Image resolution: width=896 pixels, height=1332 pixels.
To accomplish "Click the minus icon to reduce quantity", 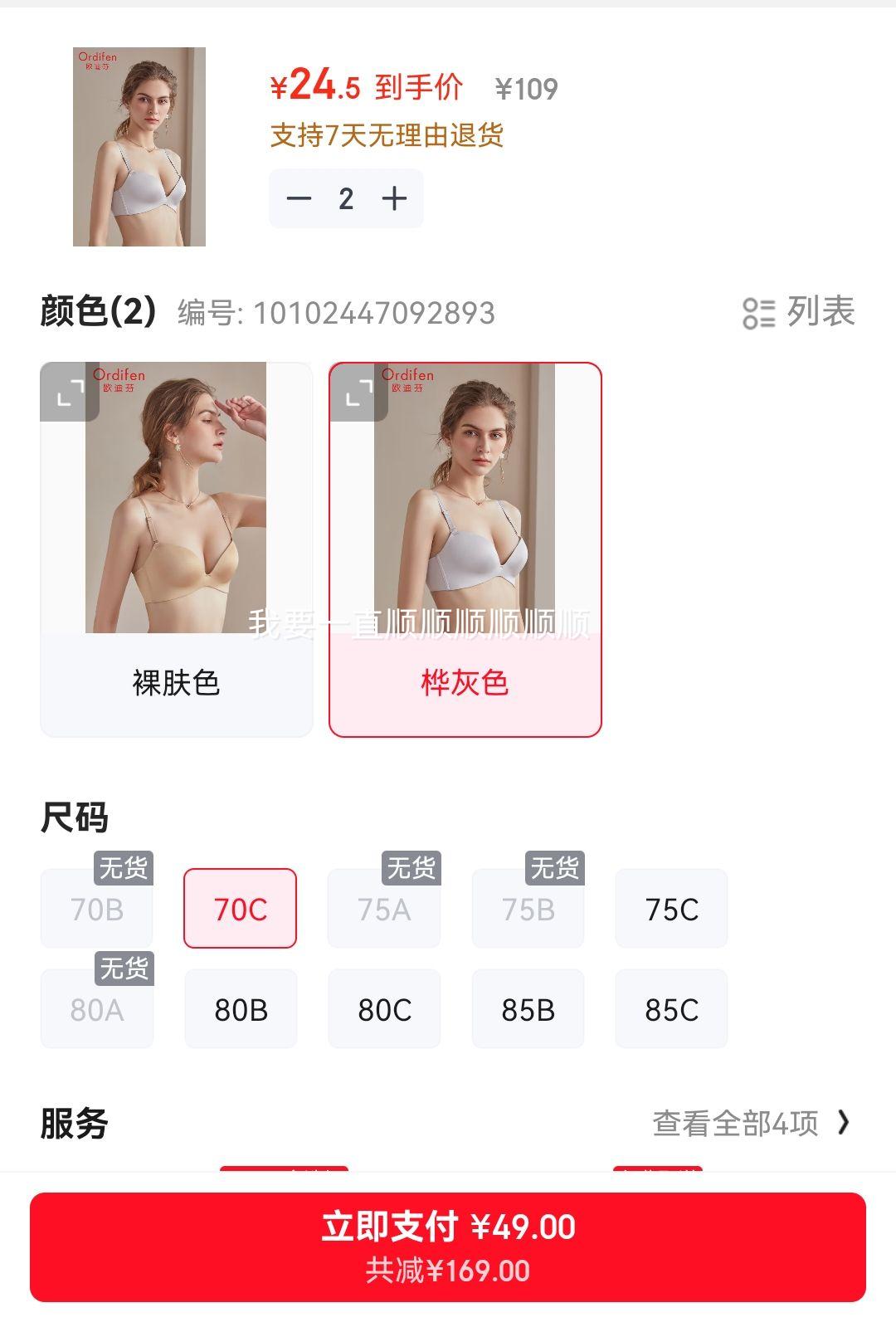I will coord(300,198).
